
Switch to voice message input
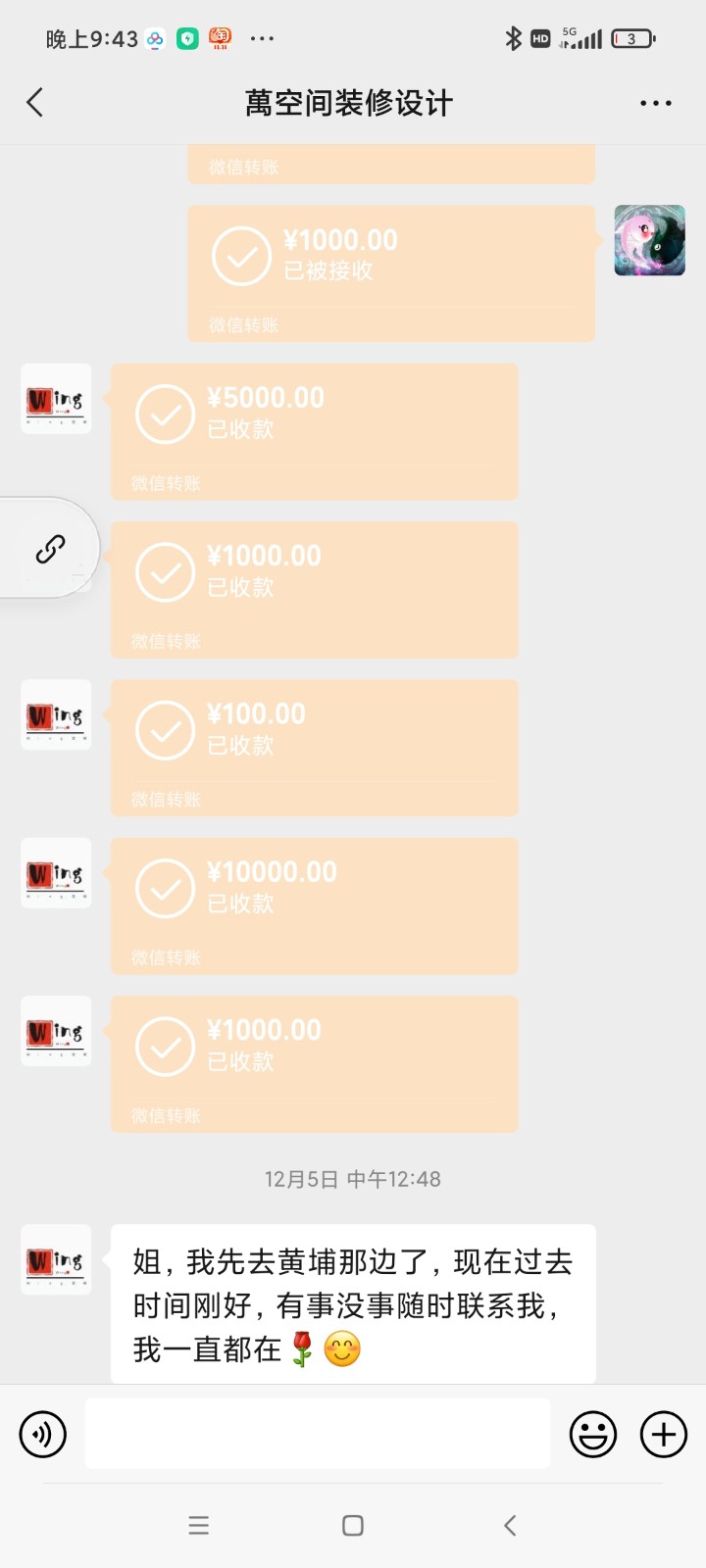click(x=43, y=1435)
